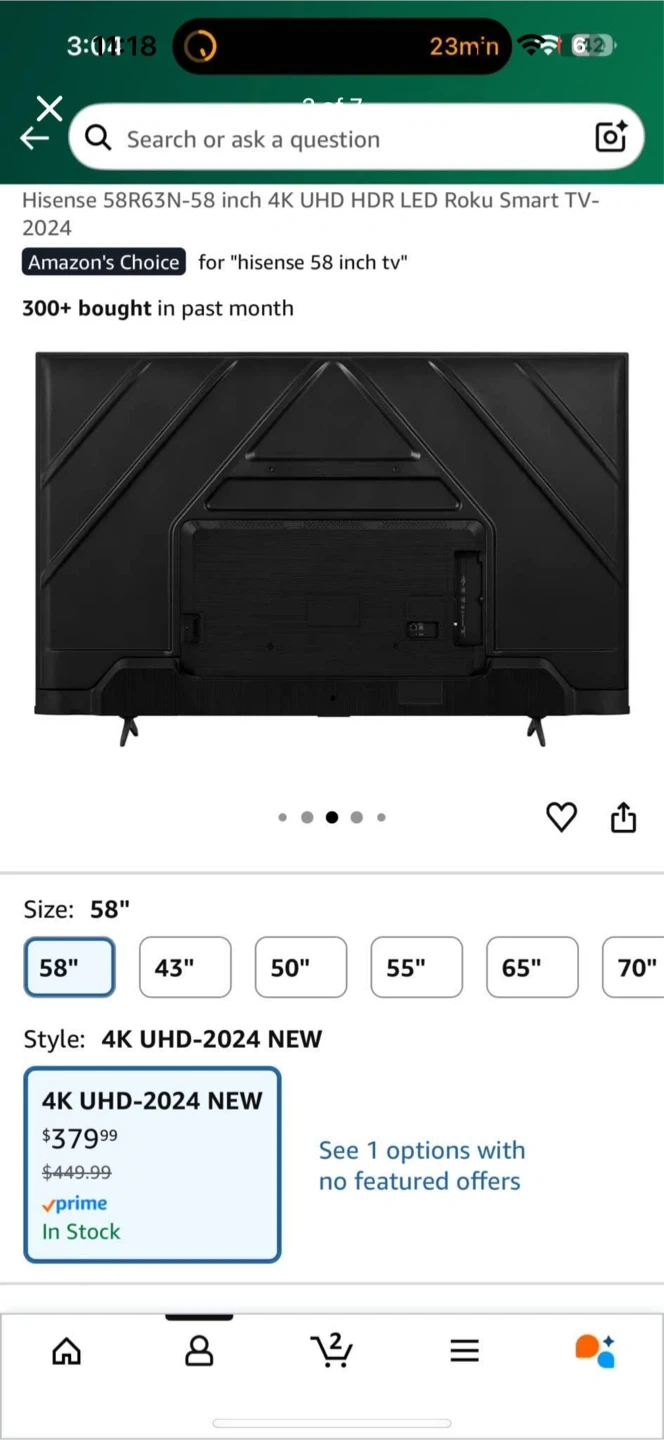664x1440 pixels.
Task: Share this Hisense TV listing
Action: point(623,817)
